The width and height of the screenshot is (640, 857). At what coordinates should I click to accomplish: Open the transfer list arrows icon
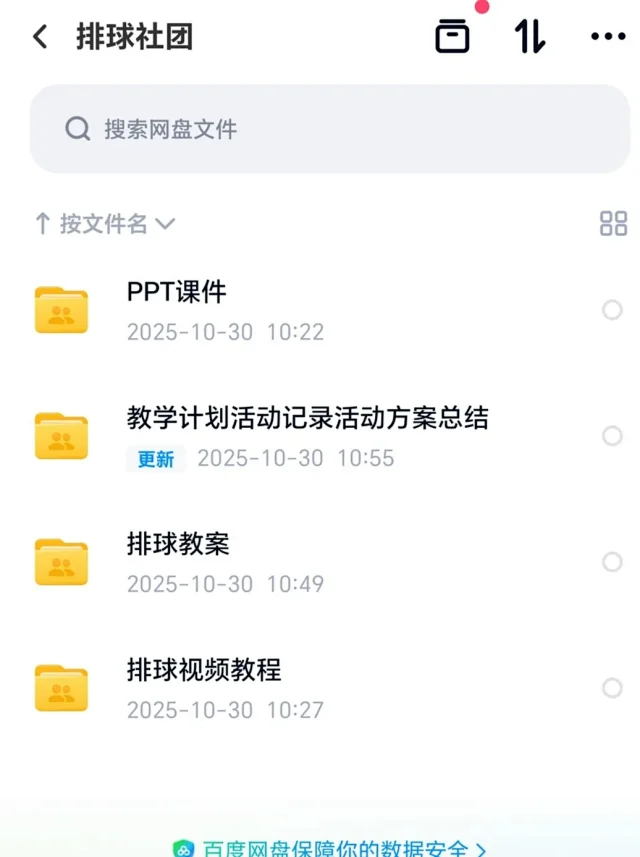coord(530,37)
